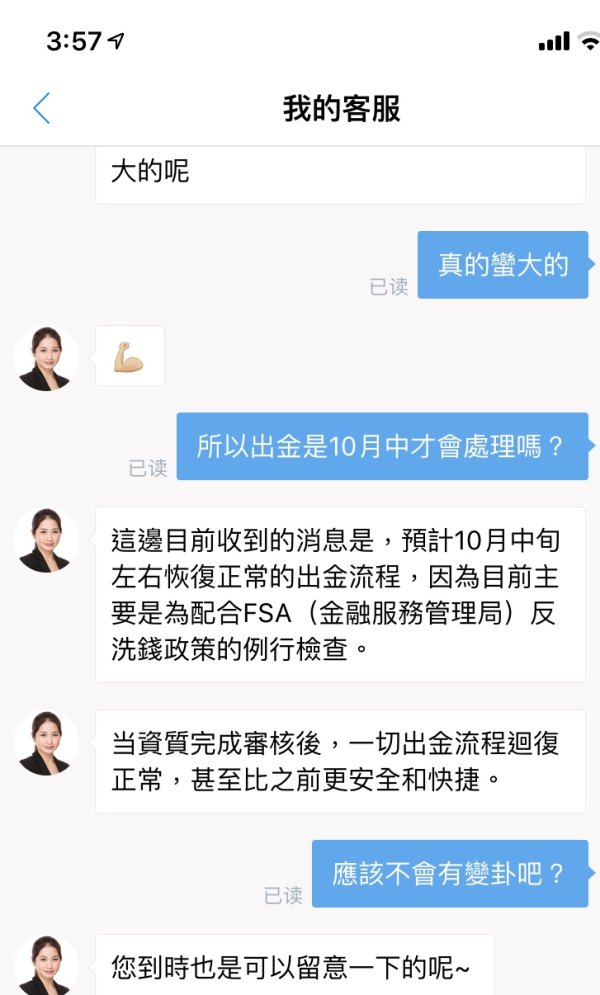This screenshot has height=995, width=600.
Task: Open agent avatar beside the flexed-arm emoji message
Action: pos(46,357)
